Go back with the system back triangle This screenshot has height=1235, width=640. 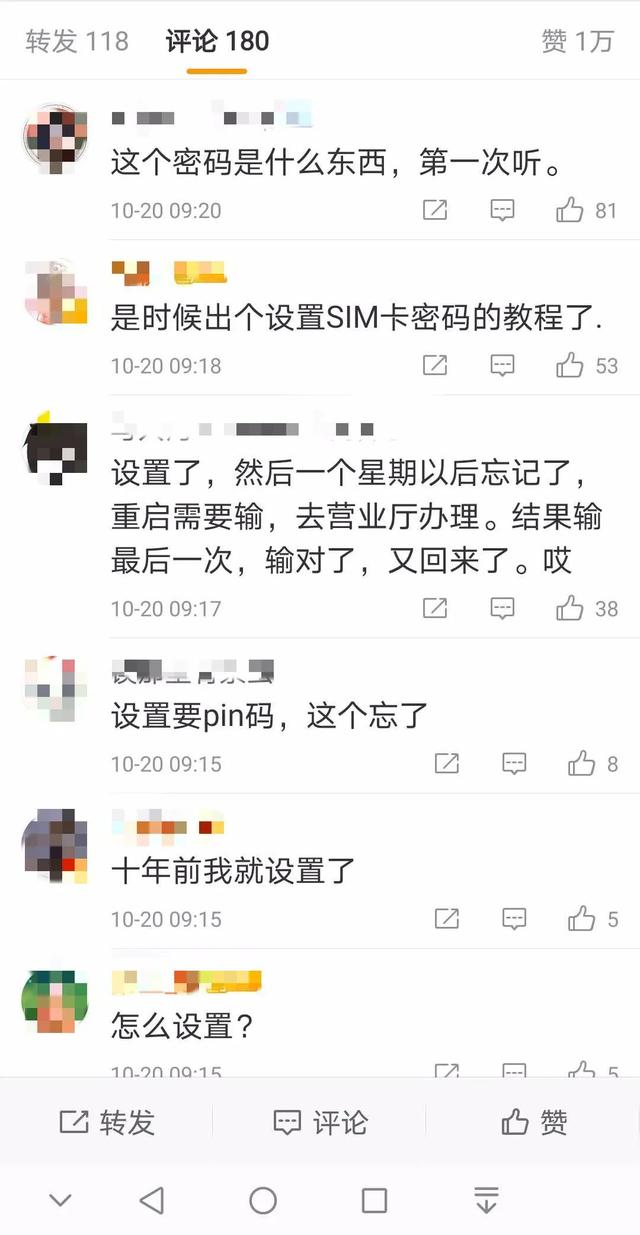click(152, 1200)
